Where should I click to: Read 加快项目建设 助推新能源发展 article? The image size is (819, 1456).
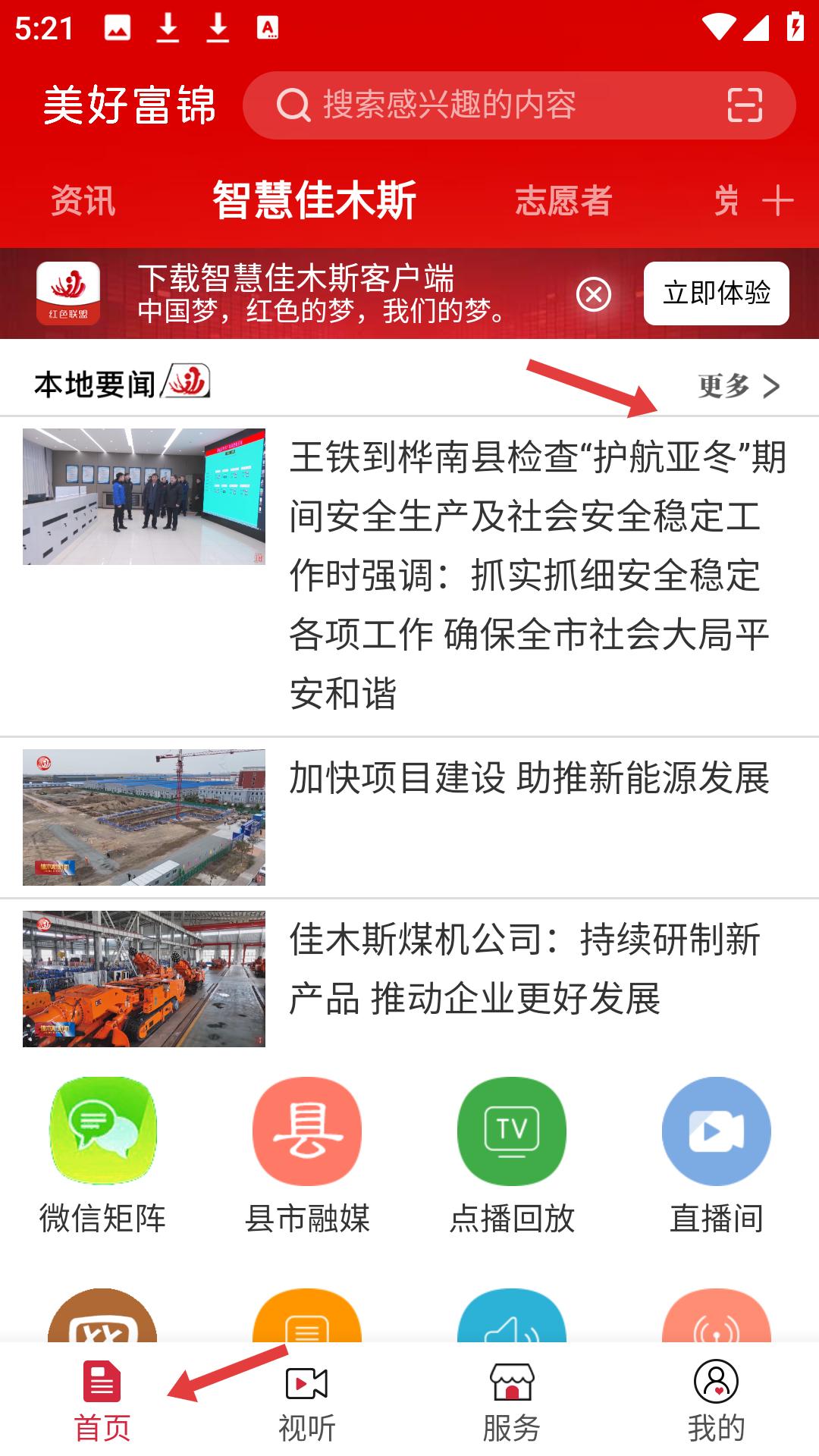(529, 780)
